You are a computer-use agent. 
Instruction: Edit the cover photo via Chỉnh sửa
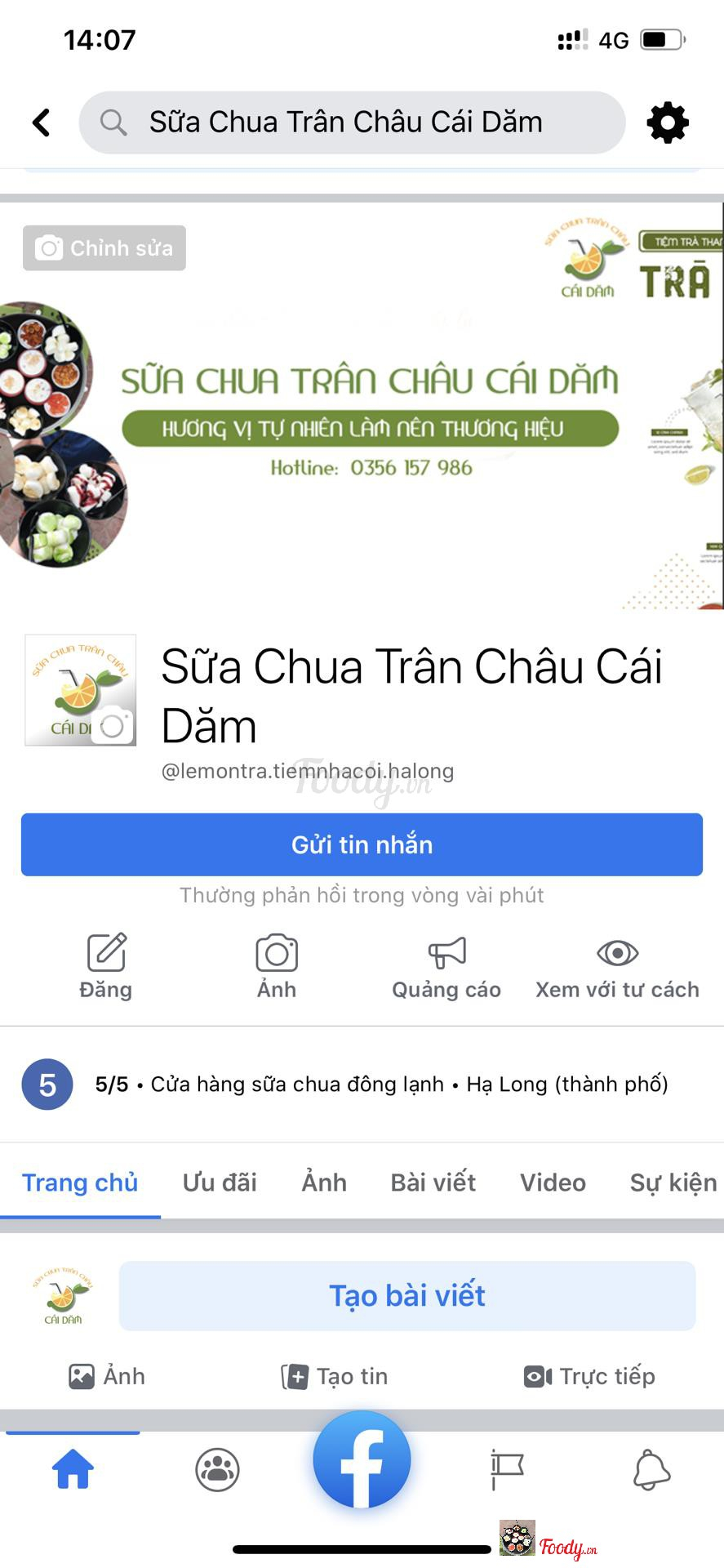pyautogui.click(x=104, y=247)
